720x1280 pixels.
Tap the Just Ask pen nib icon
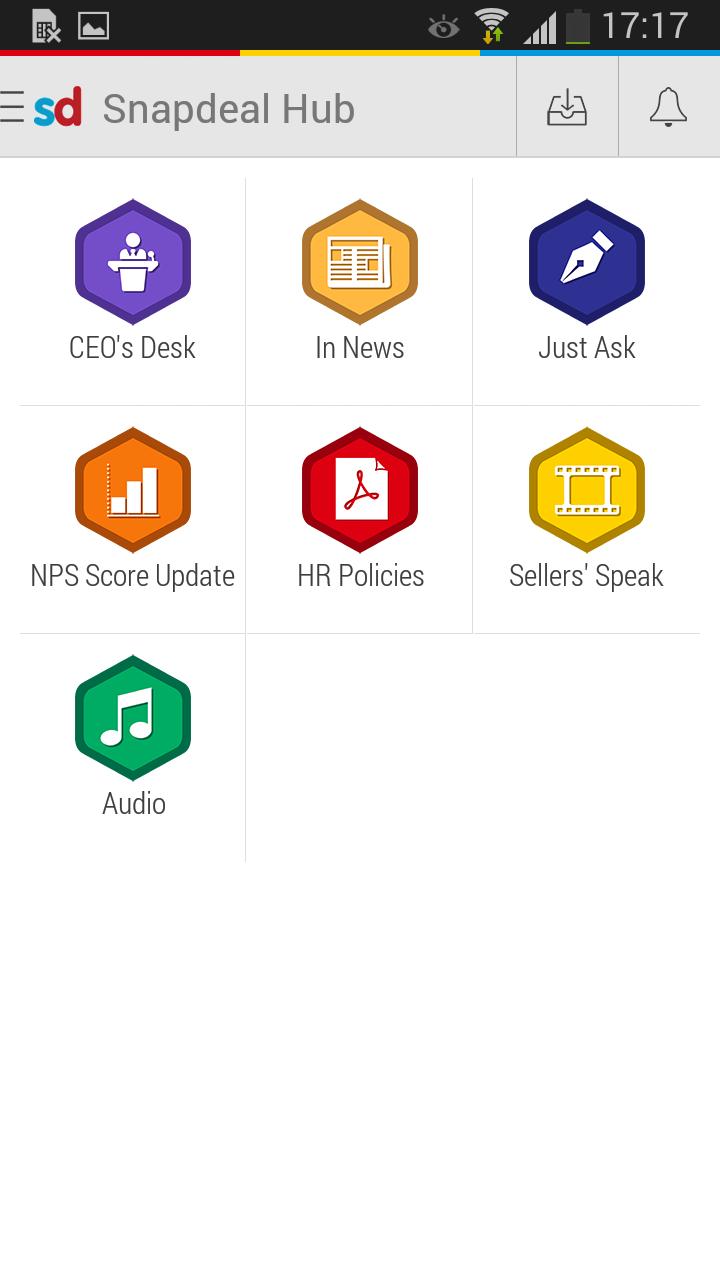586,262
